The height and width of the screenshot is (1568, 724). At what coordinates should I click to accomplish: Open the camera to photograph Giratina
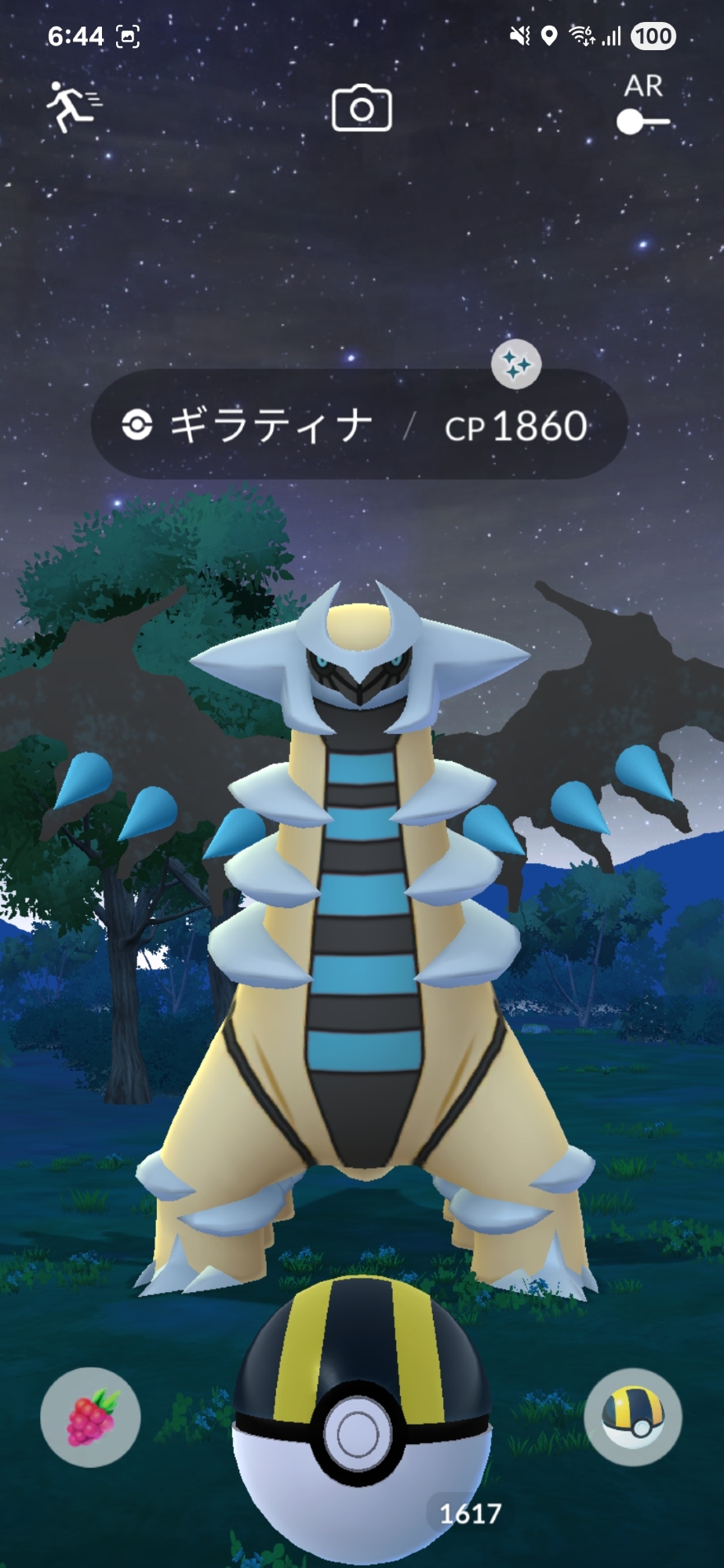click(362, 108)
